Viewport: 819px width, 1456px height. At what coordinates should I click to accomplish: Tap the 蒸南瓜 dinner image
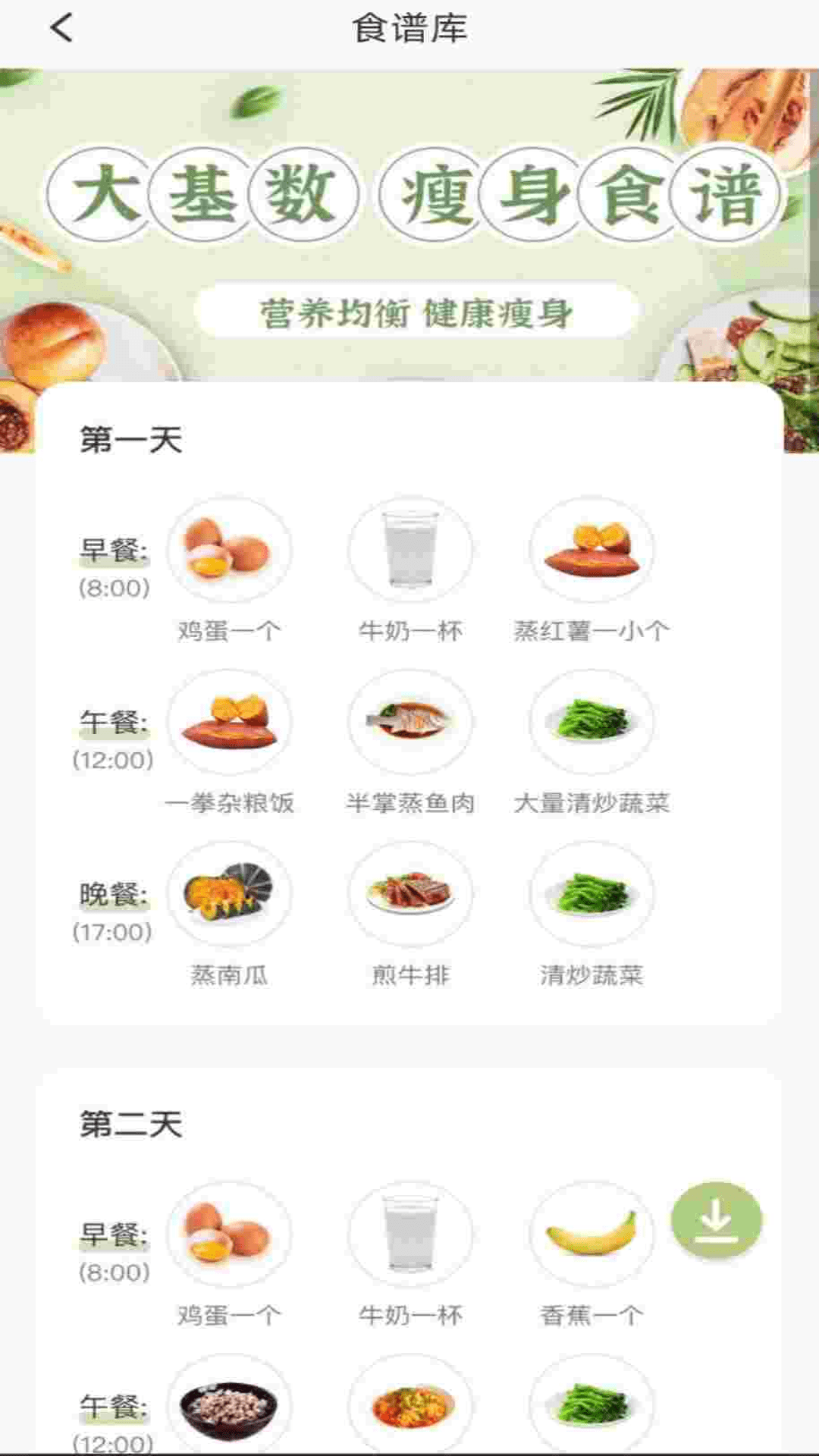click(230, 896)
